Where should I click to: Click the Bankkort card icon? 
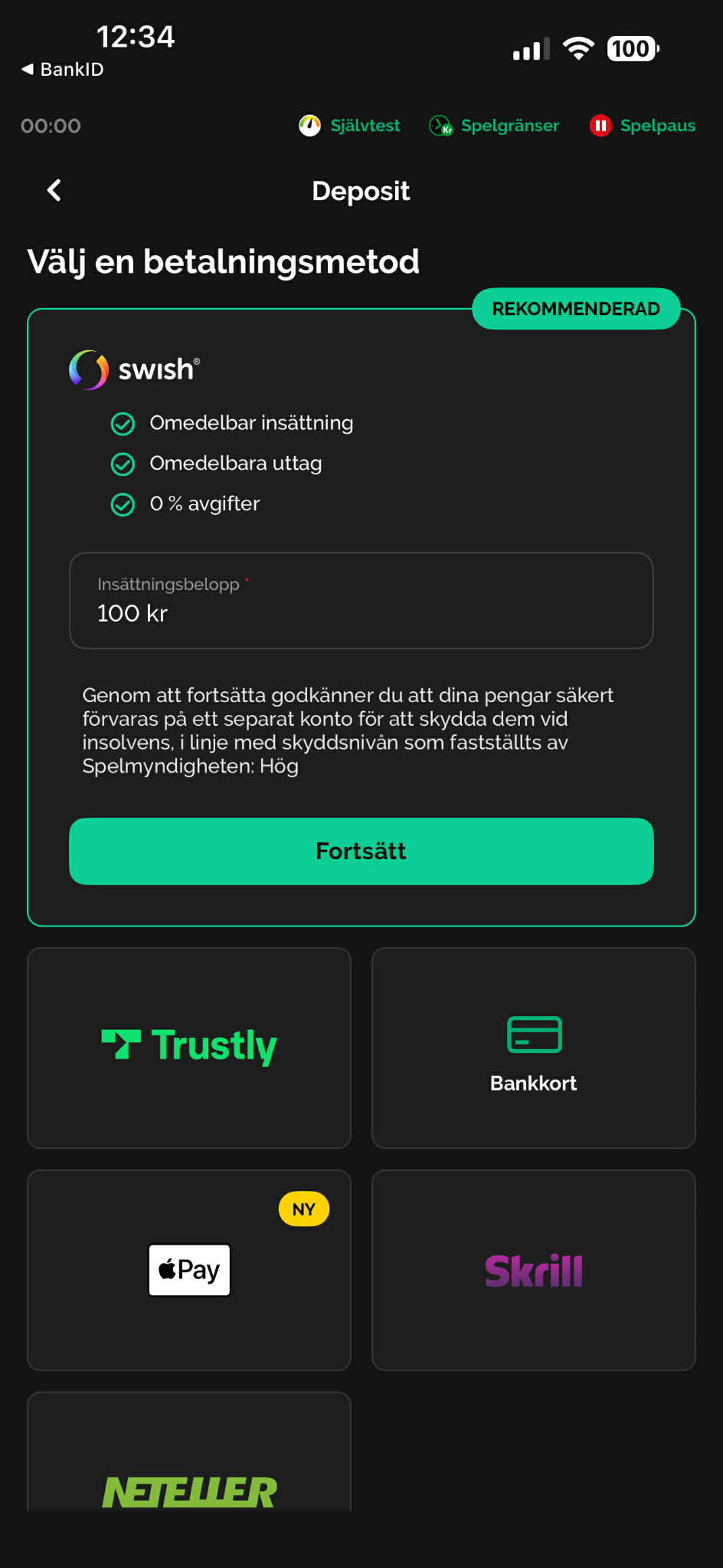point(535,1035)
